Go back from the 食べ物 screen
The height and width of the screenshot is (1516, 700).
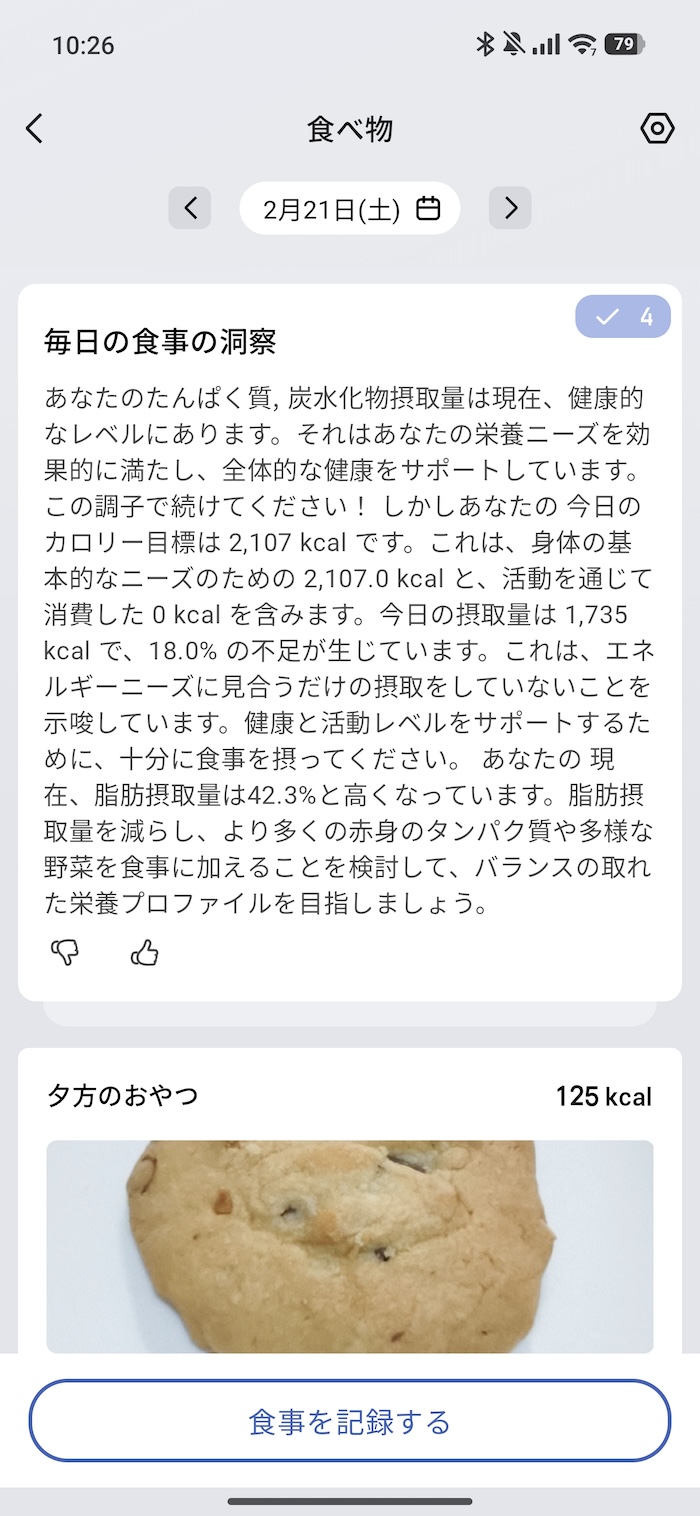coord(35,129)
